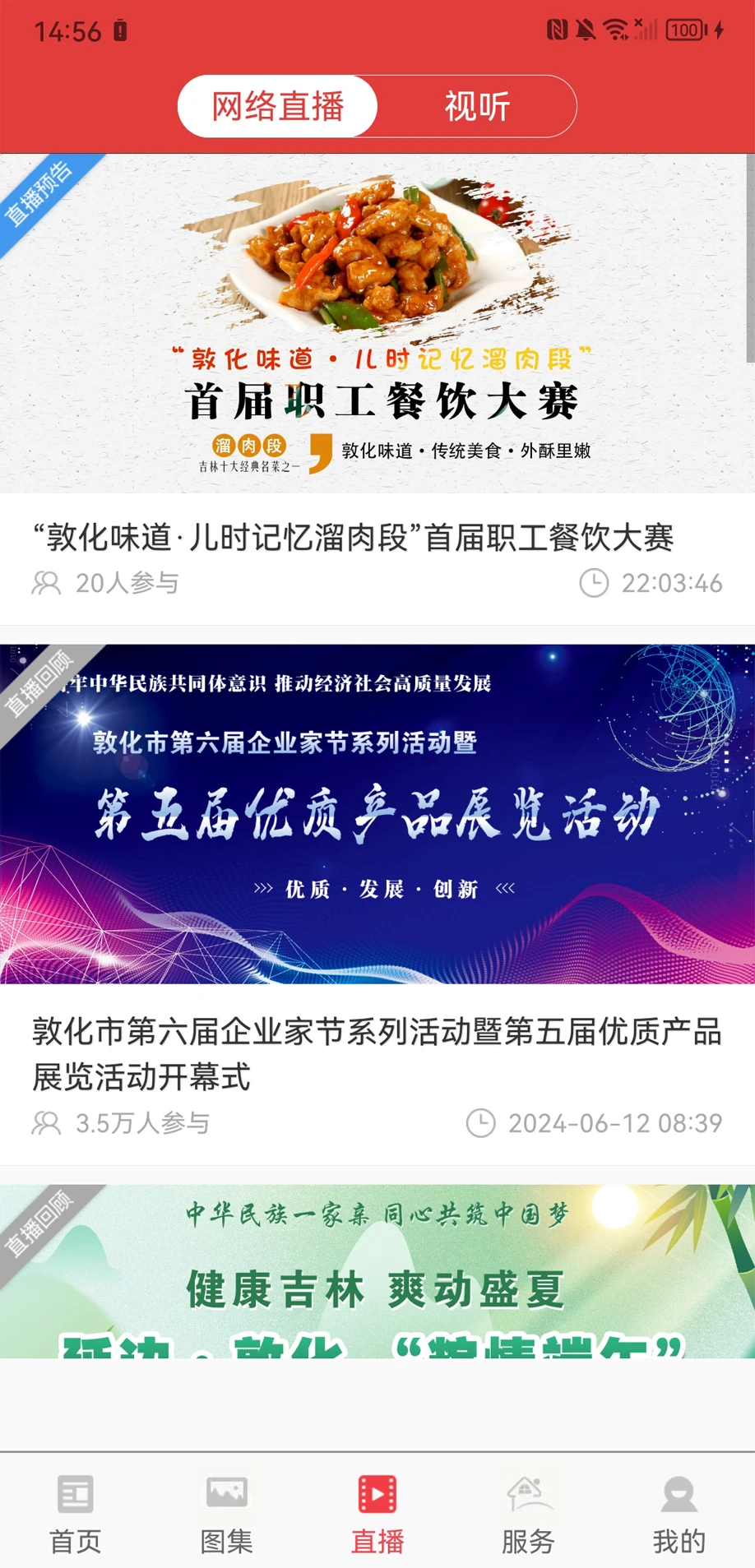Switch to the 网络直播 tab
Viewport: 755px width, 1568px height.
tap(278, 107)
